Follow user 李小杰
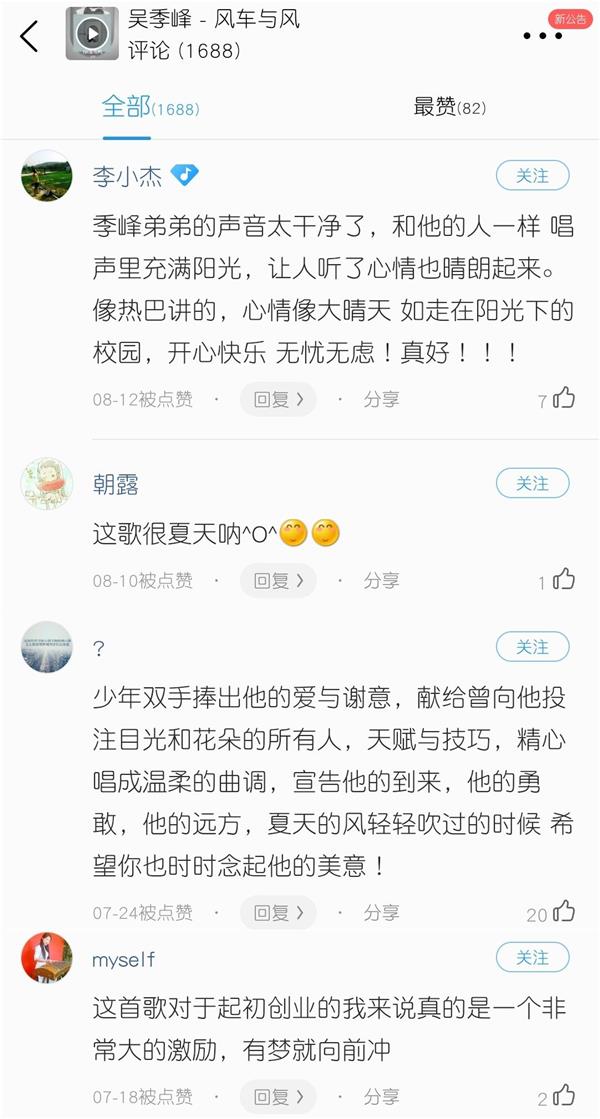This screenshot has height=1119, width=600. pyautogui.click(x=532, y=176)
